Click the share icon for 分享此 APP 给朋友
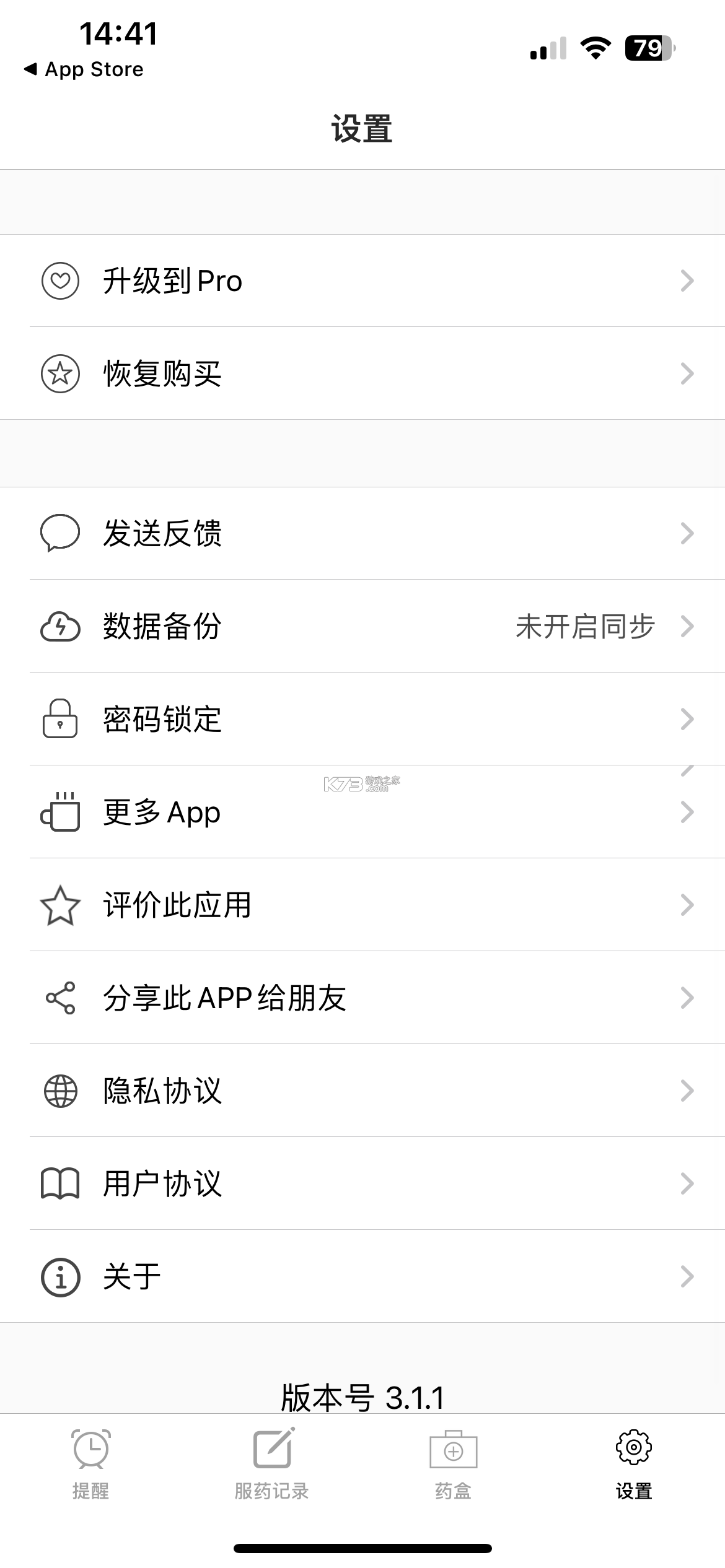 point(59,998)
